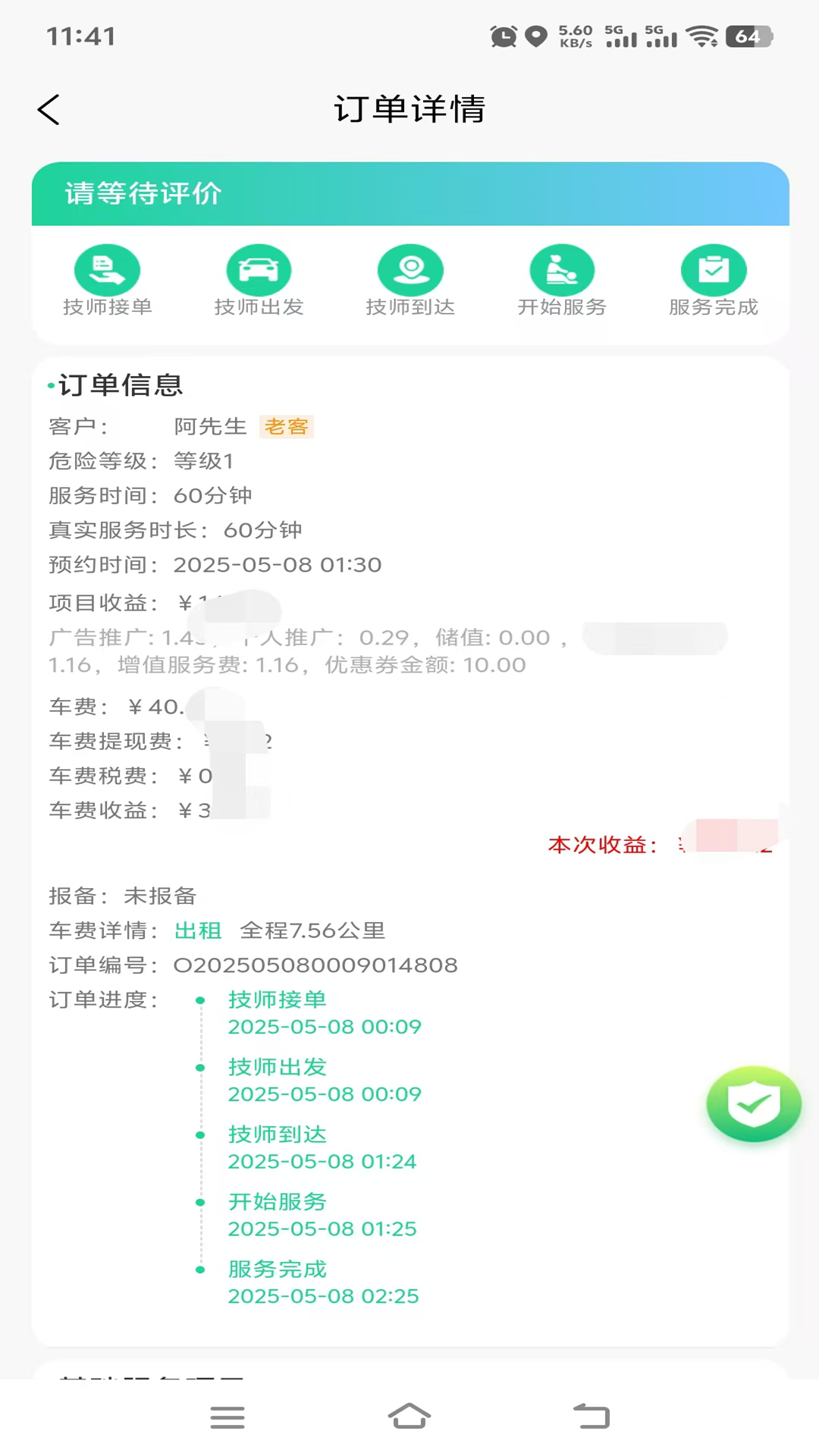The width and height of the screenshot is (819, 1456).
Task: Tap the alarm clock icon in status bar
Action: (x=503, y=36)
